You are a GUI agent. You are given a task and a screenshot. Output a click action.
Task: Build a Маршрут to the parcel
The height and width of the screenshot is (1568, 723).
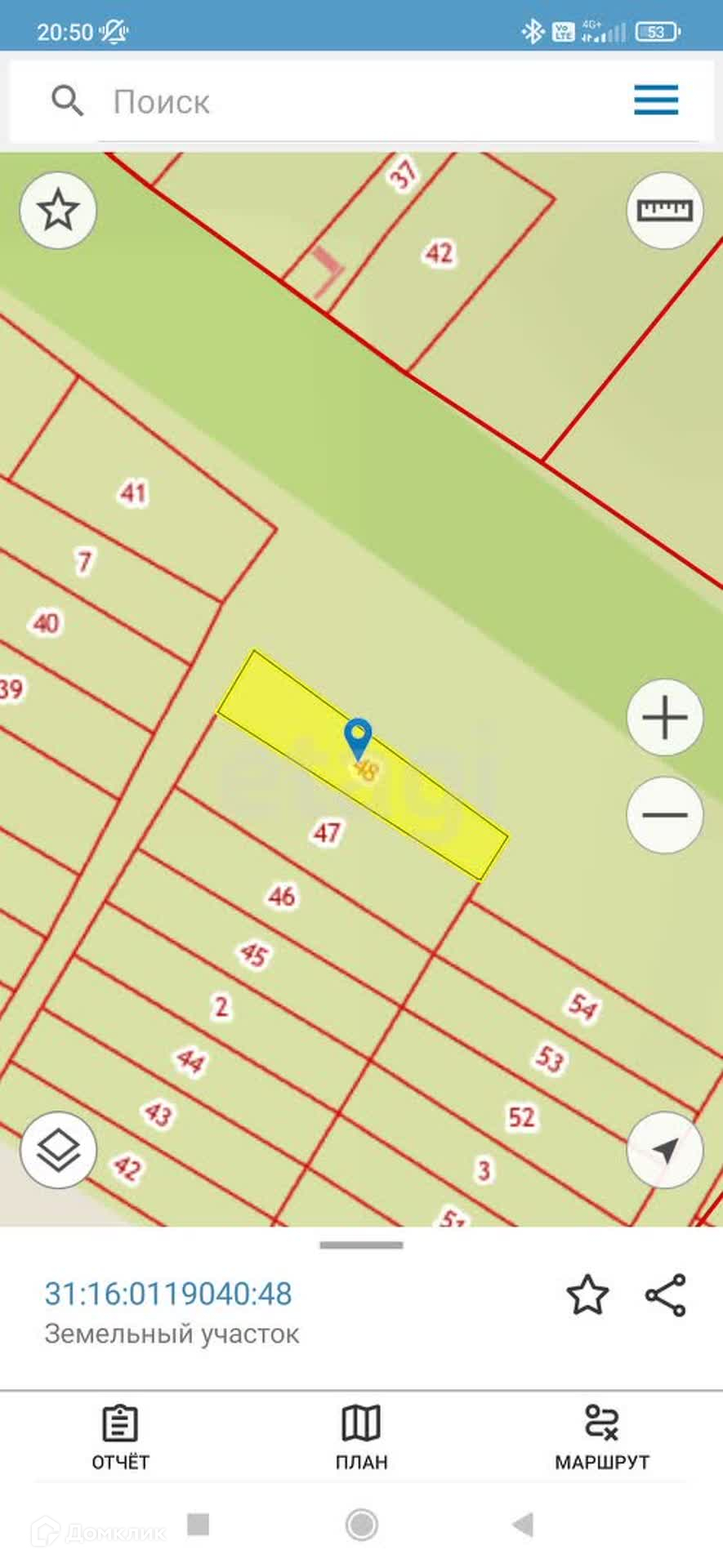(x=602, y=1438)
